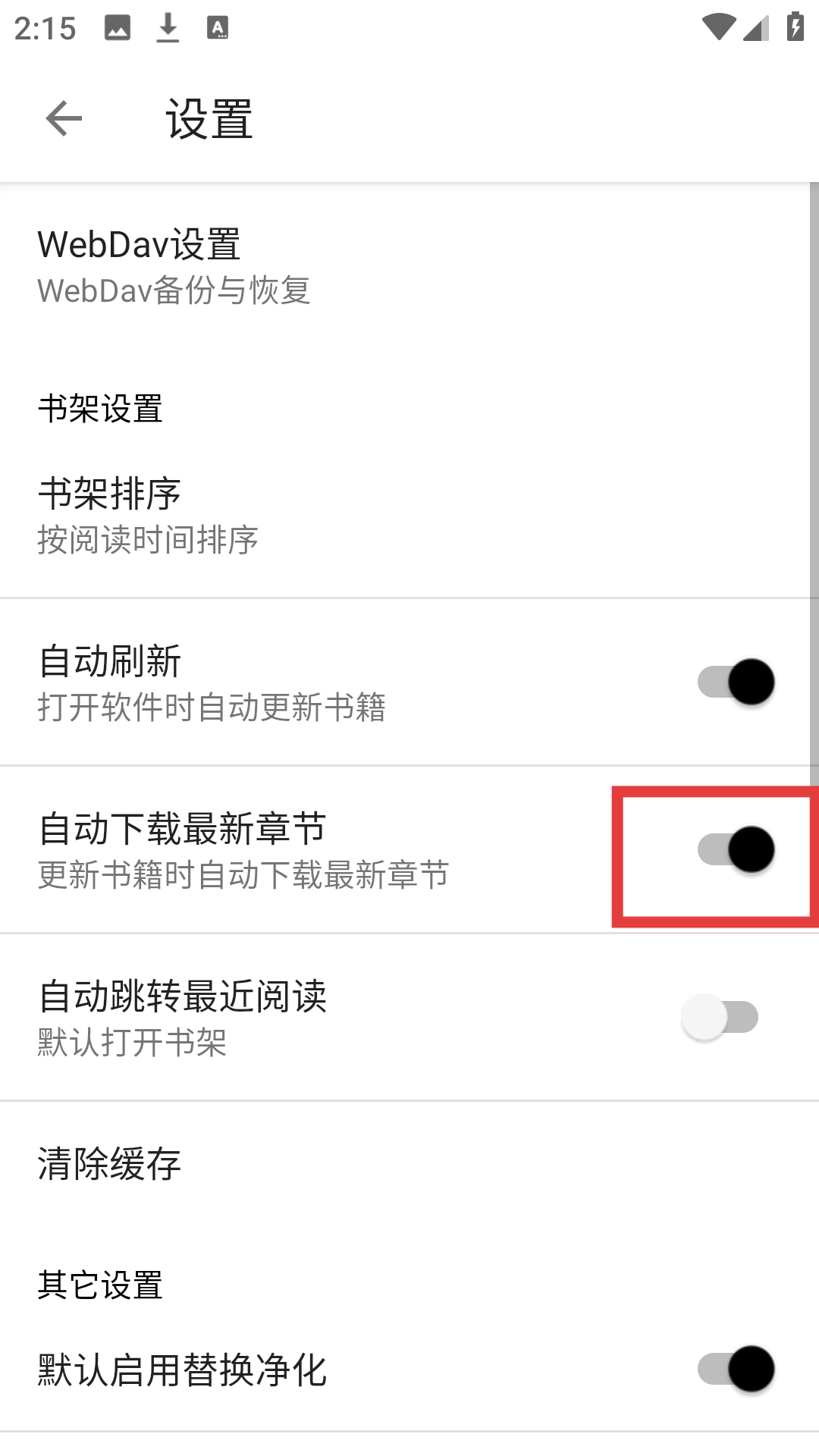This screenshot has height=1456, width=819.
Task: Toggle off 默认启用替换净化
Action: click(736, 1369)
